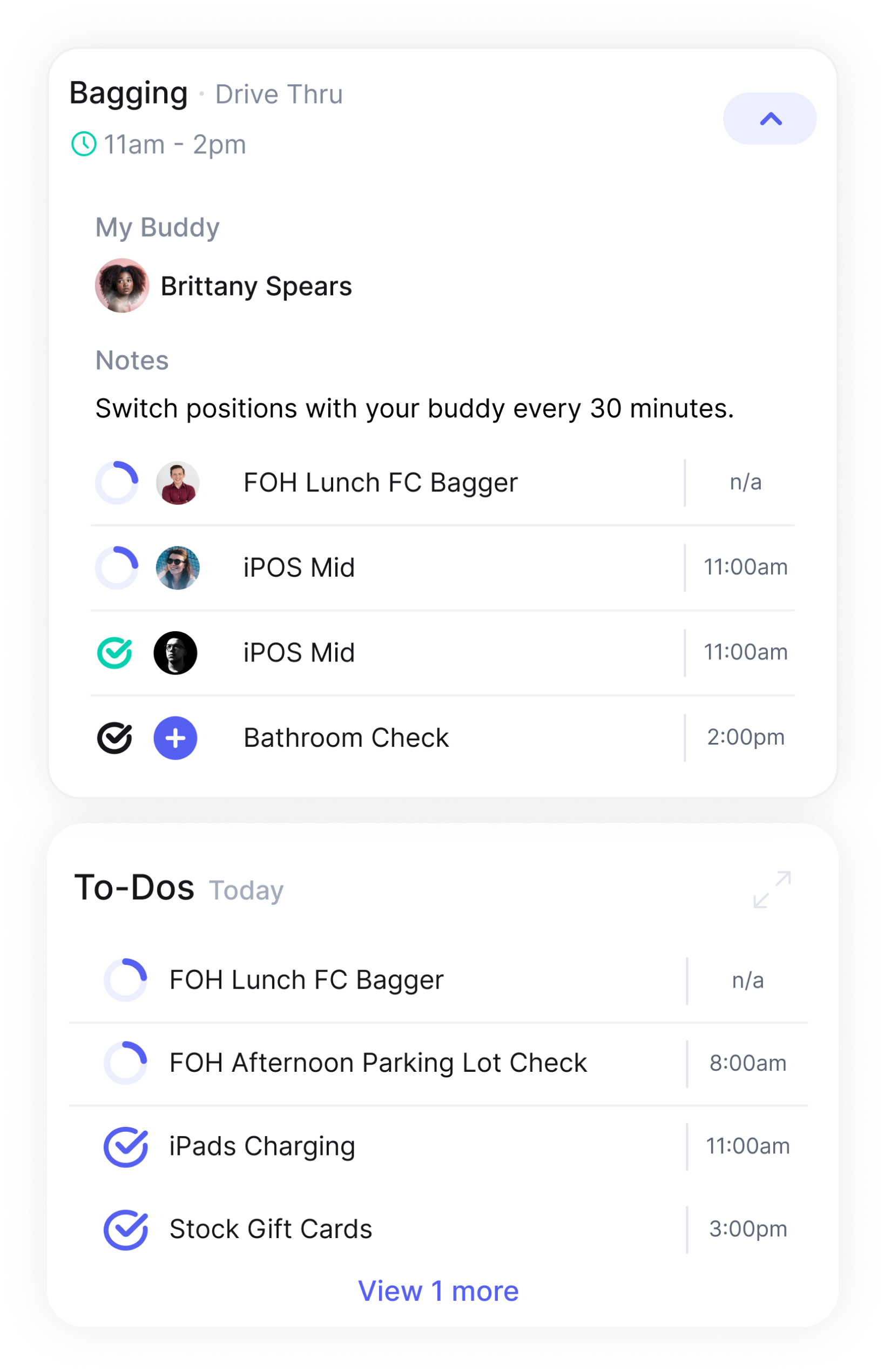Open the iPads Charging to-do
This screenshot has width=884, height=1372.
[262, 1146]
